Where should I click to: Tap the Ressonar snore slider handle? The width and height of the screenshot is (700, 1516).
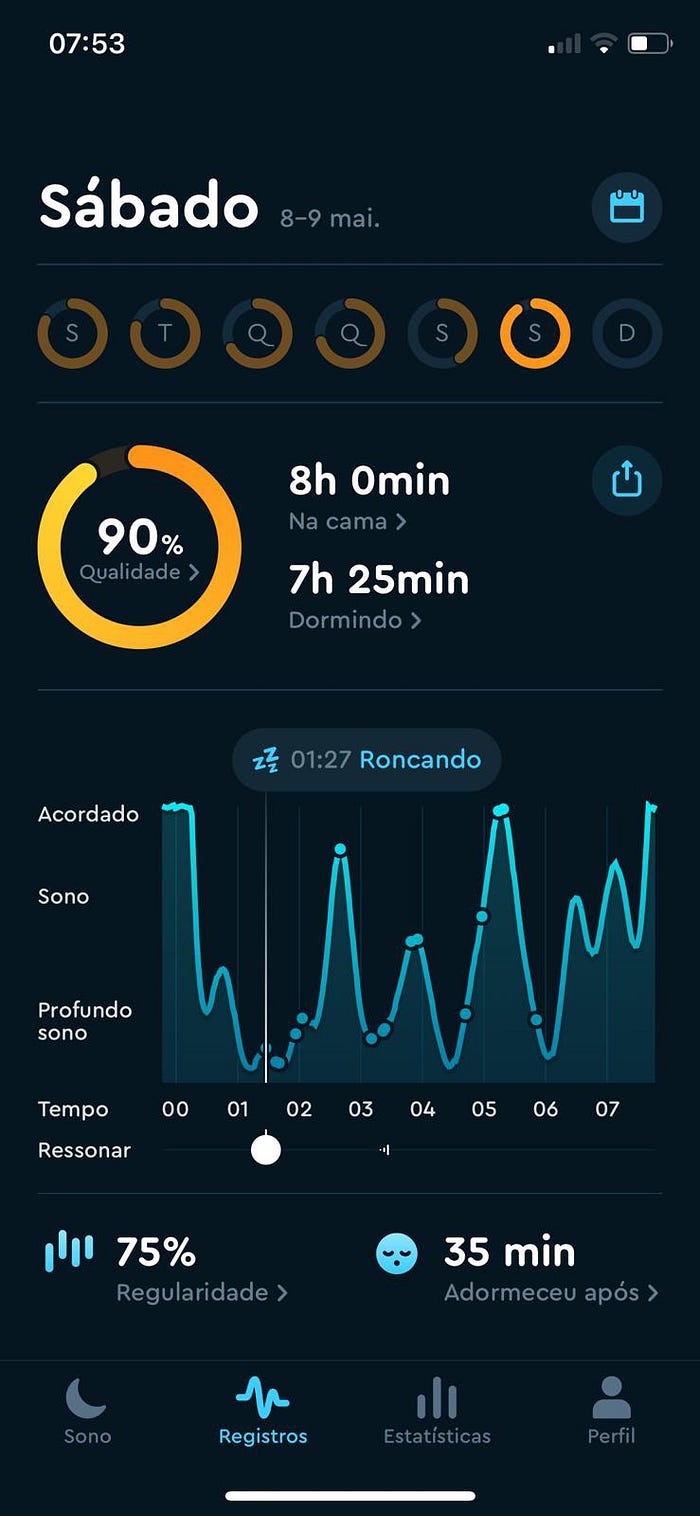266,1150
